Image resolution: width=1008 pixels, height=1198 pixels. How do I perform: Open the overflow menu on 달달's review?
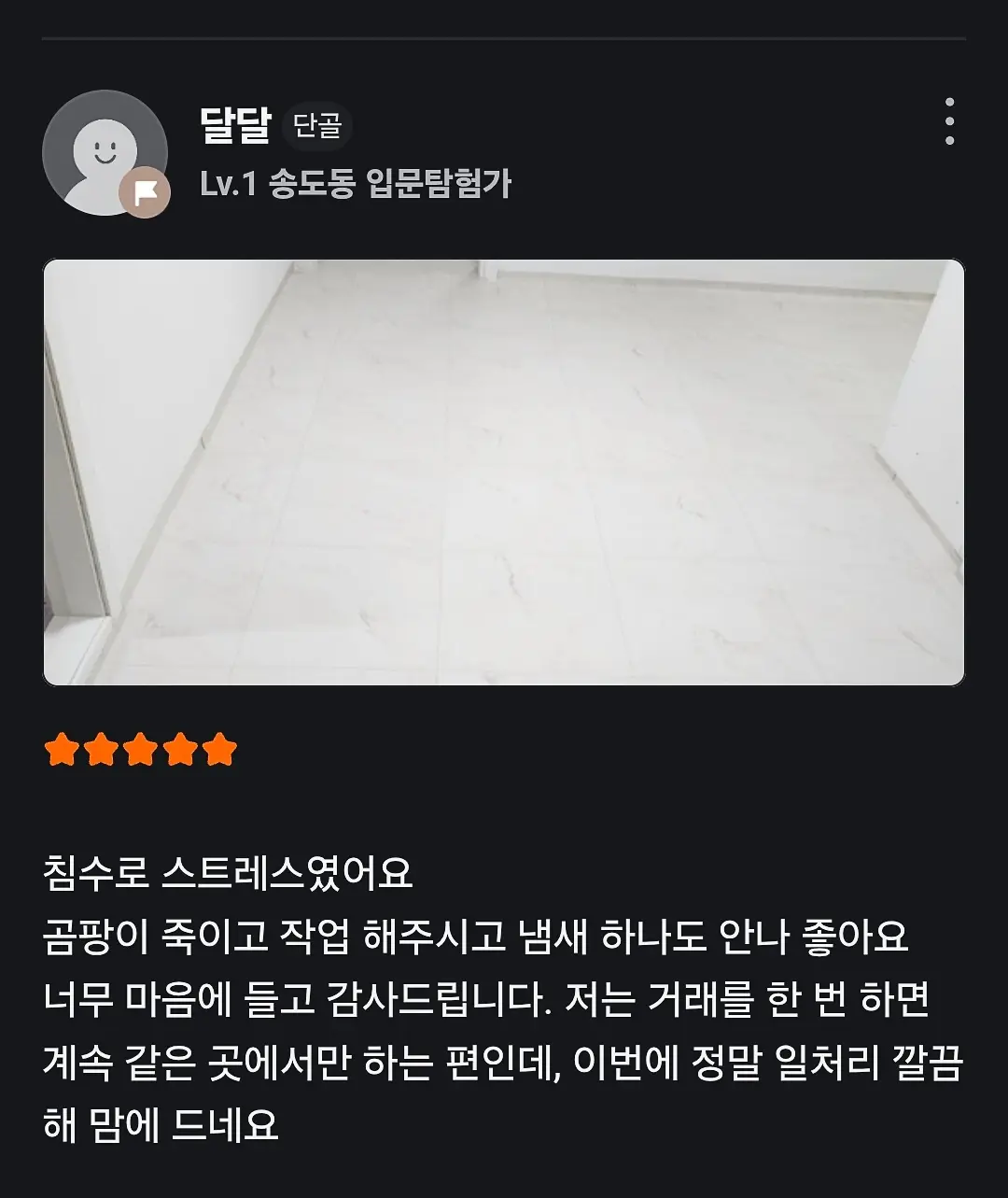click(949, 121)
